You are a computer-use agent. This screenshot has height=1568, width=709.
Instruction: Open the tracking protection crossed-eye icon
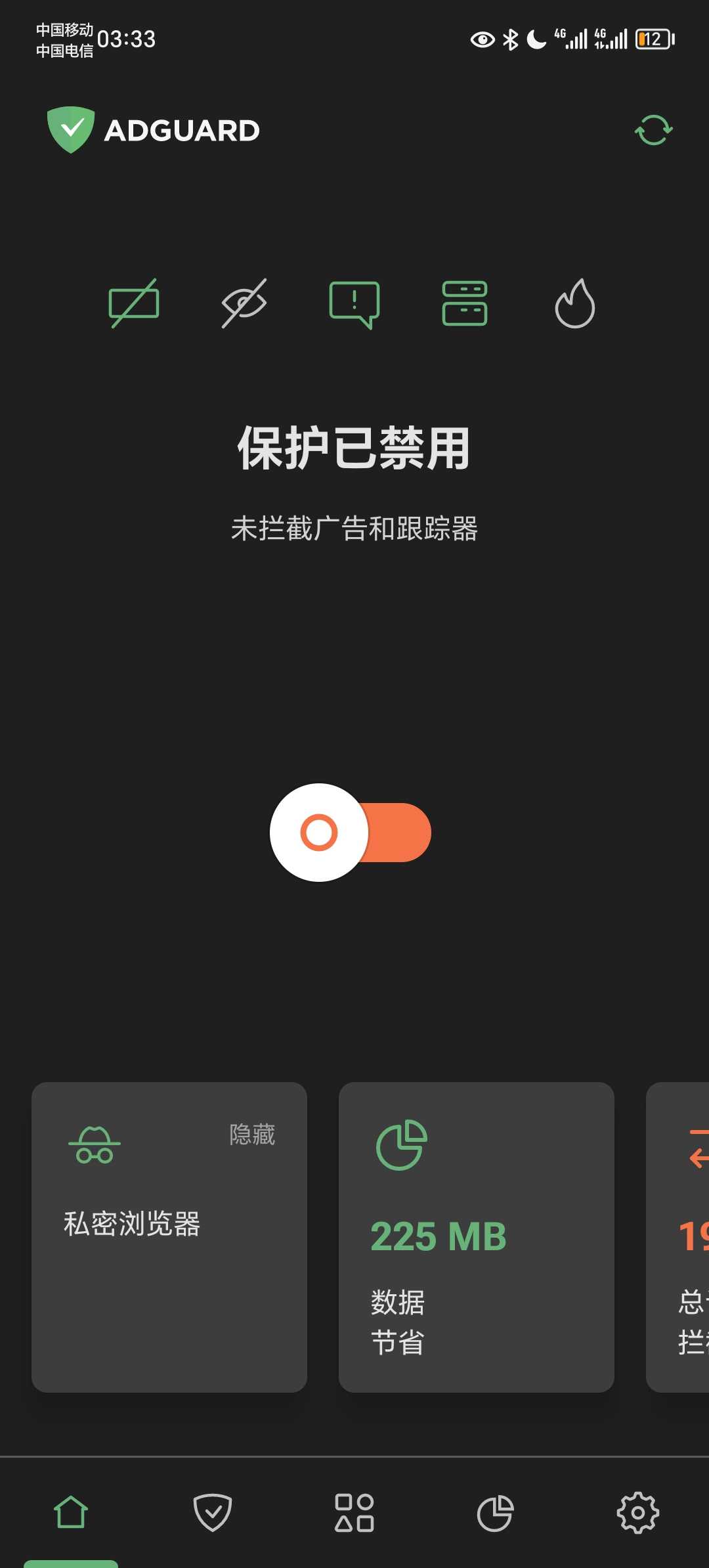[x=244, y=304]
